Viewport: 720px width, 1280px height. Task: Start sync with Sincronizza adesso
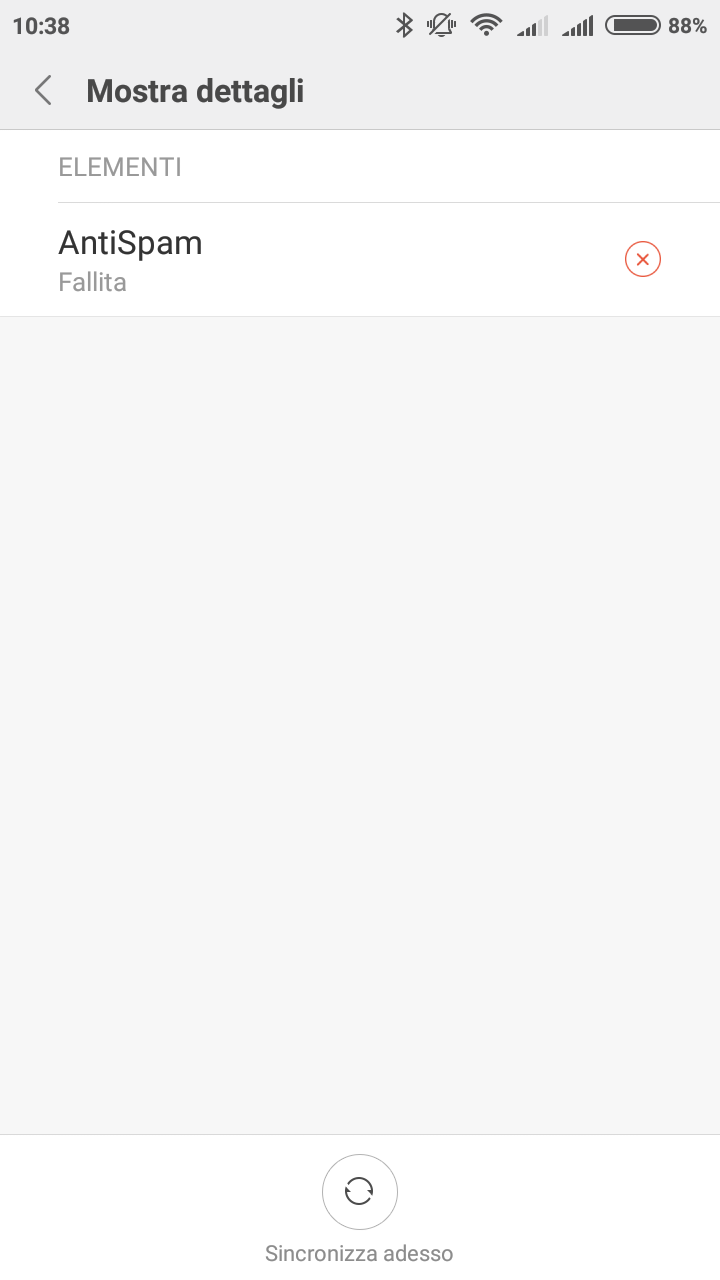click(360, 1192)
